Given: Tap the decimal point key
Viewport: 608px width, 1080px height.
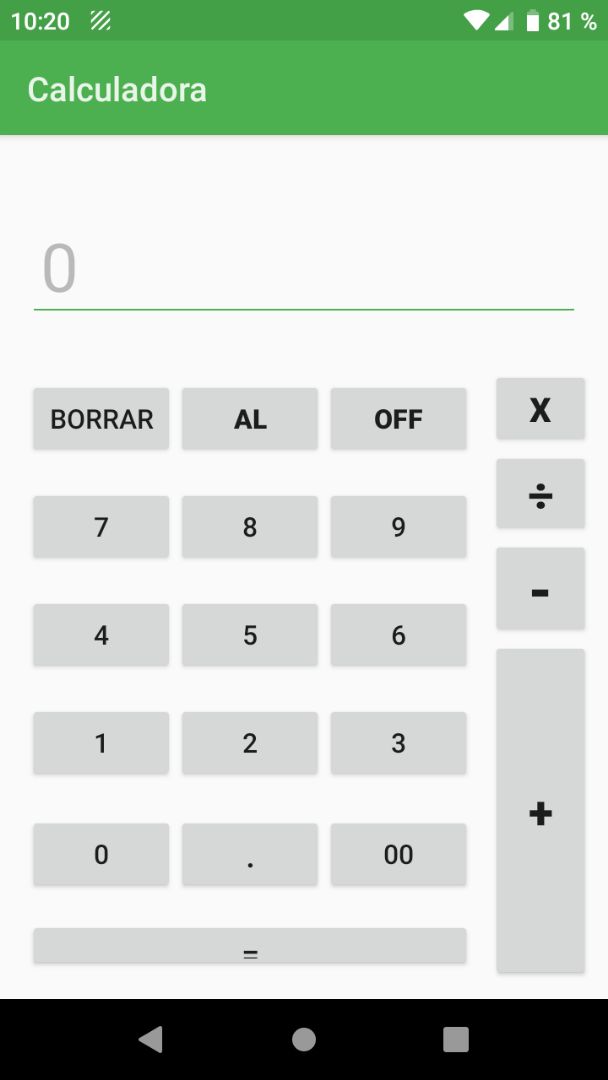Looking at the screenshot, I should point(250,854).
